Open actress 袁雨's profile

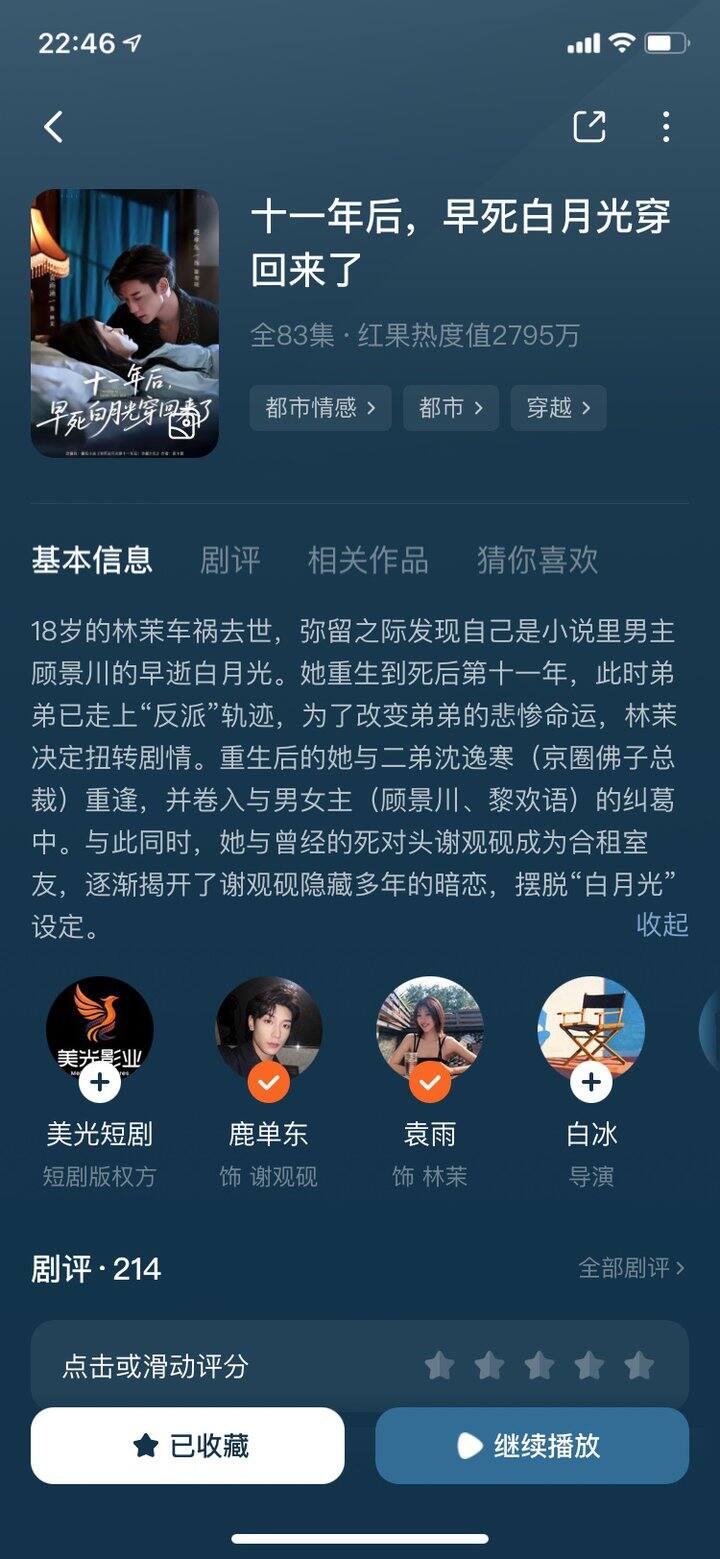(x=430, y=1029)
